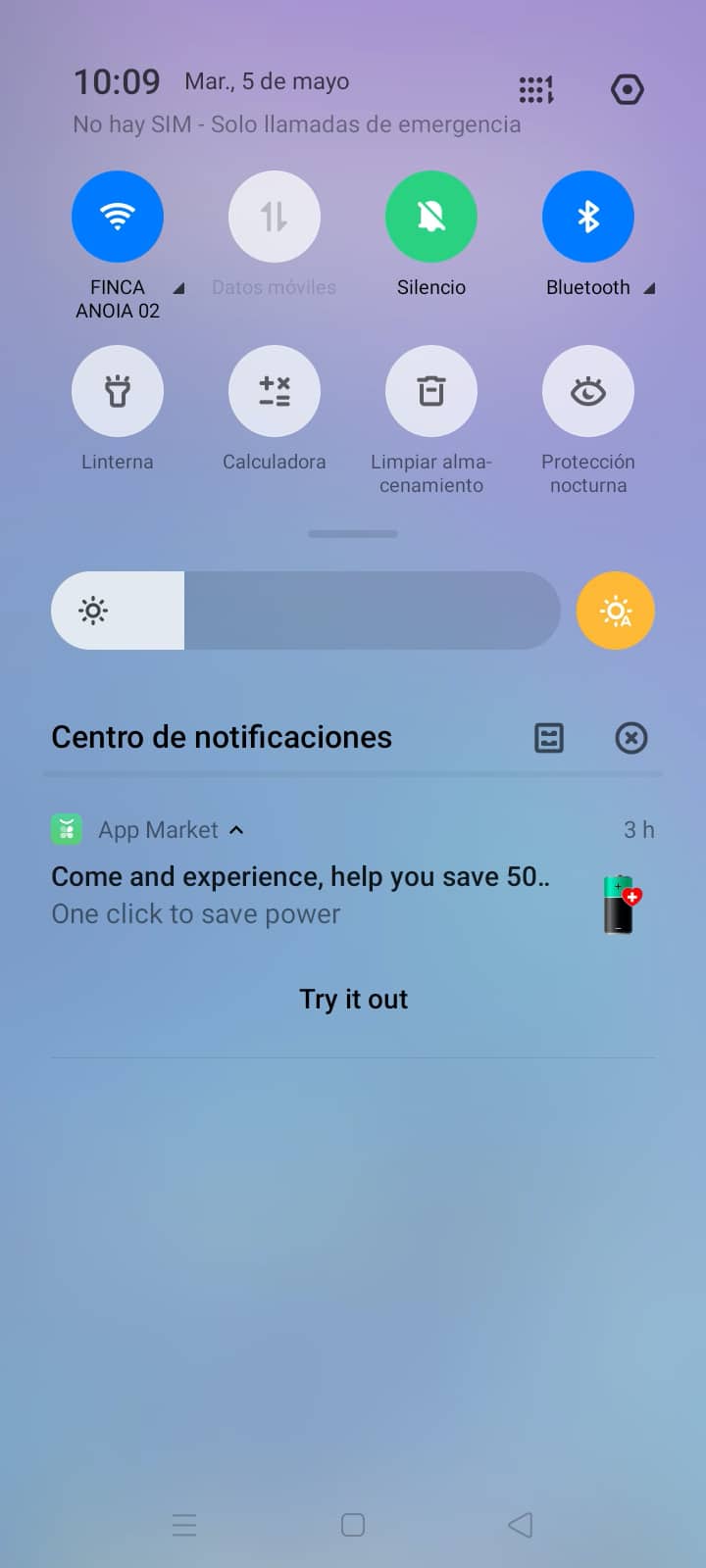
Task: Enable Protección nocturna
Action: tap(588, 391)
